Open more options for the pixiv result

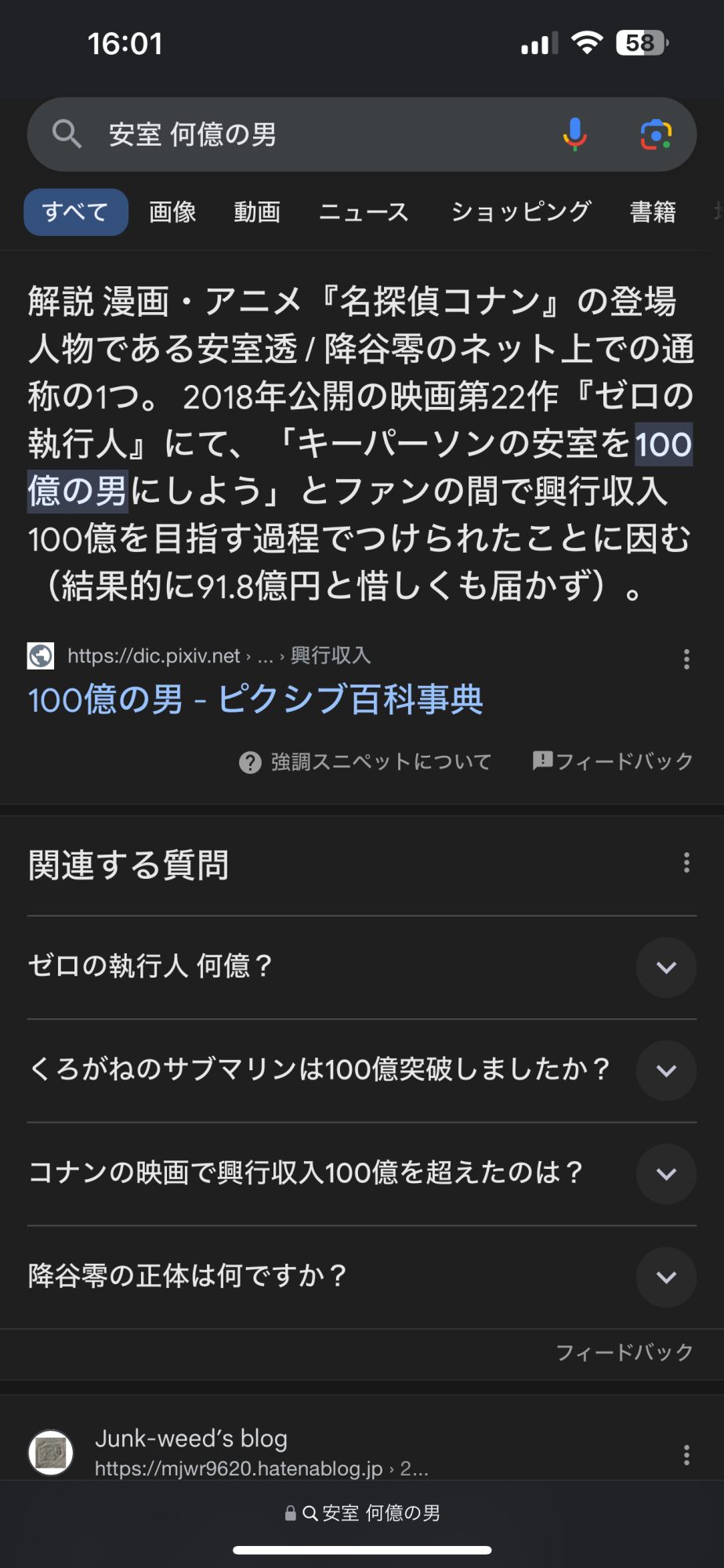[x=686, y=659]
